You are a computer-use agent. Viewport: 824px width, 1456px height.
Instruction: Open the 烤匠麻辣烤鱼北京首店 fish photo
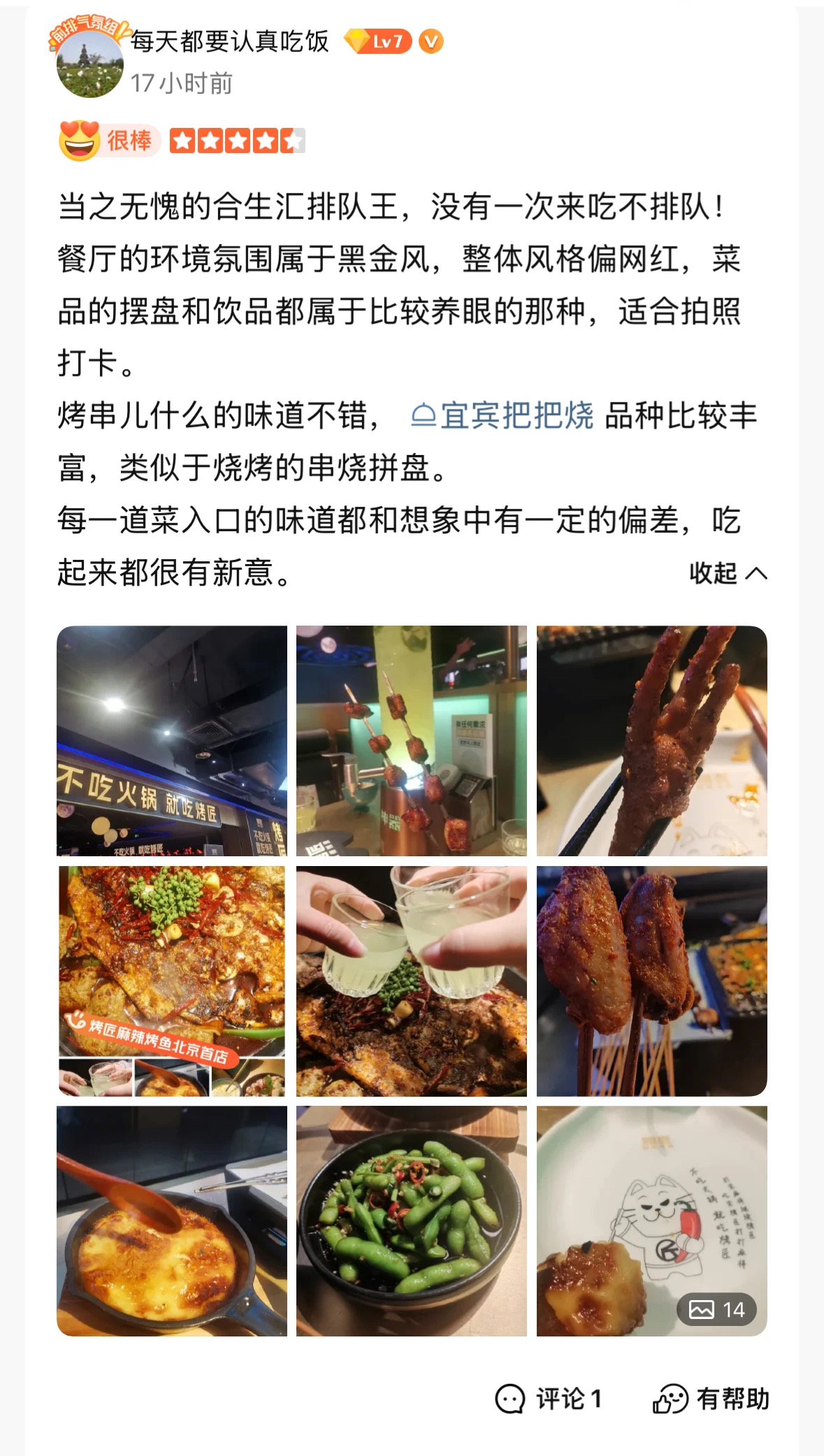[172, 981]
